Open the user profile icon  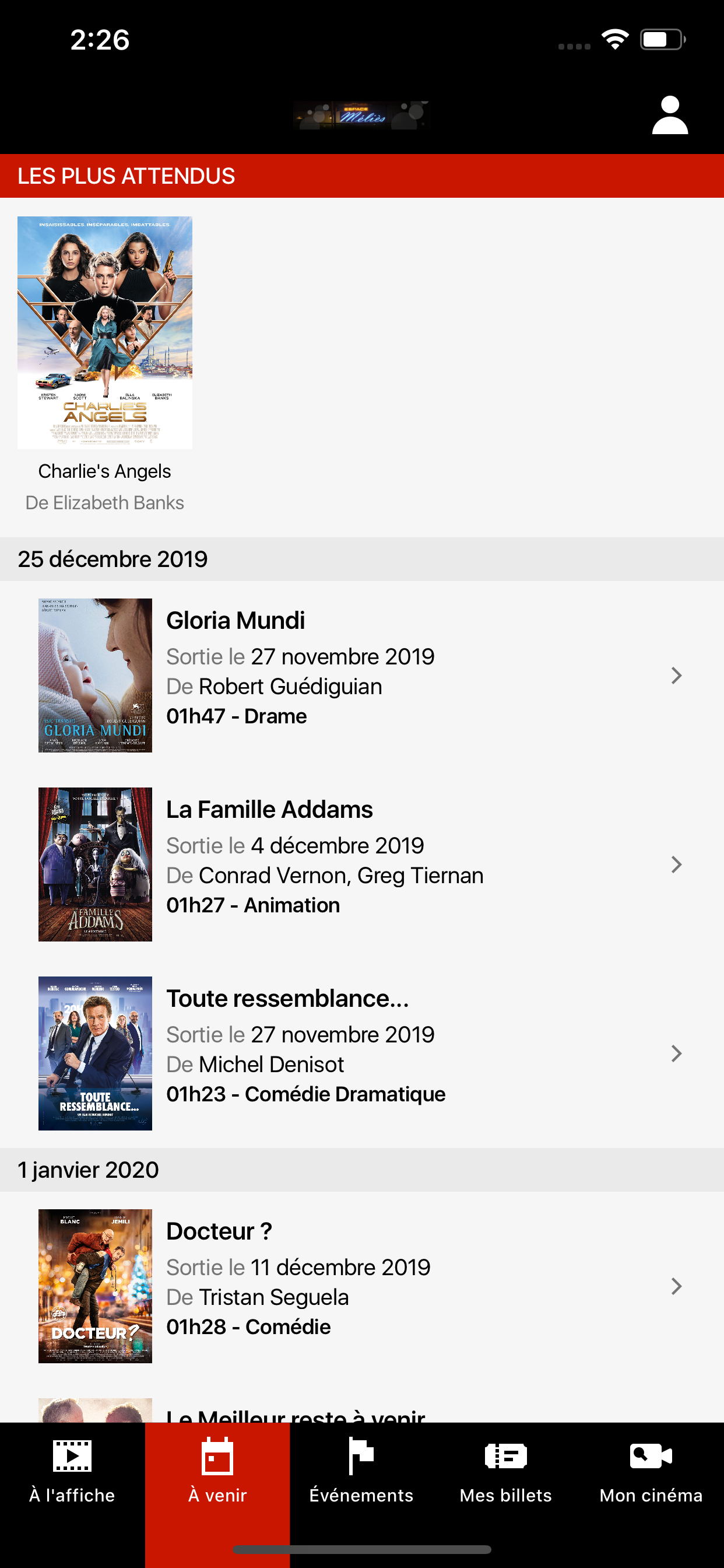[x=669, y=115]
